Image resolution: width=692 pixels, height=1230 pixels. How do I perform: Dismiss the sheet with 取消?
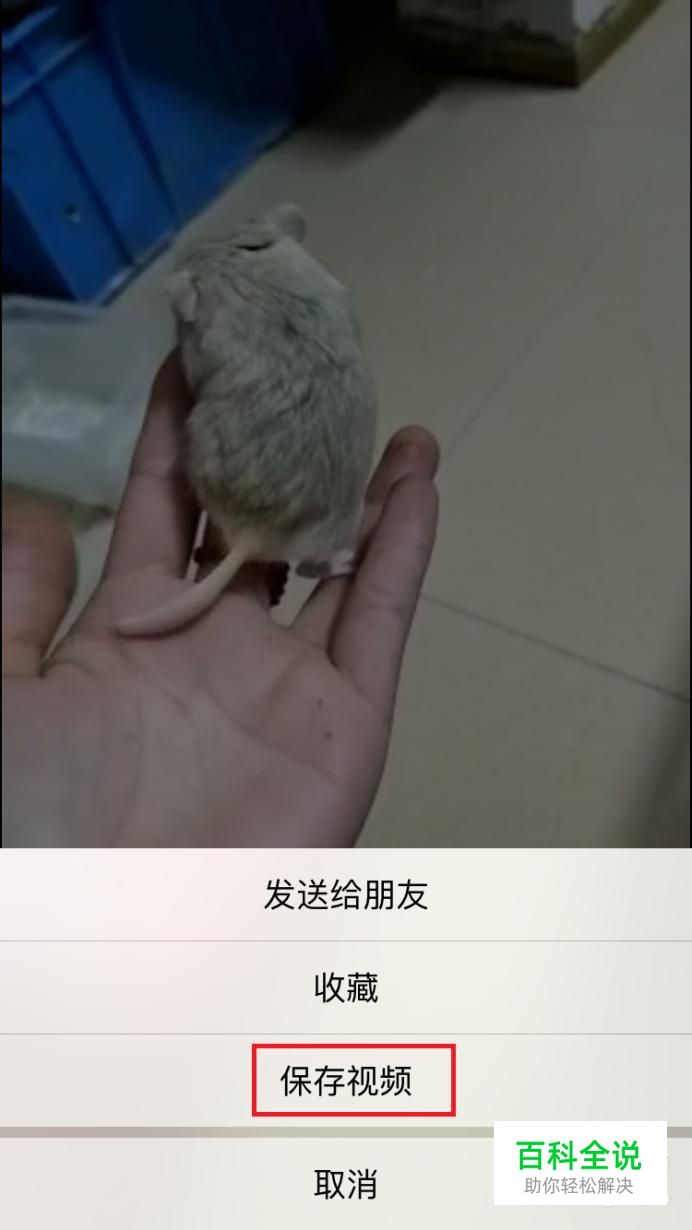(346, 1185)
